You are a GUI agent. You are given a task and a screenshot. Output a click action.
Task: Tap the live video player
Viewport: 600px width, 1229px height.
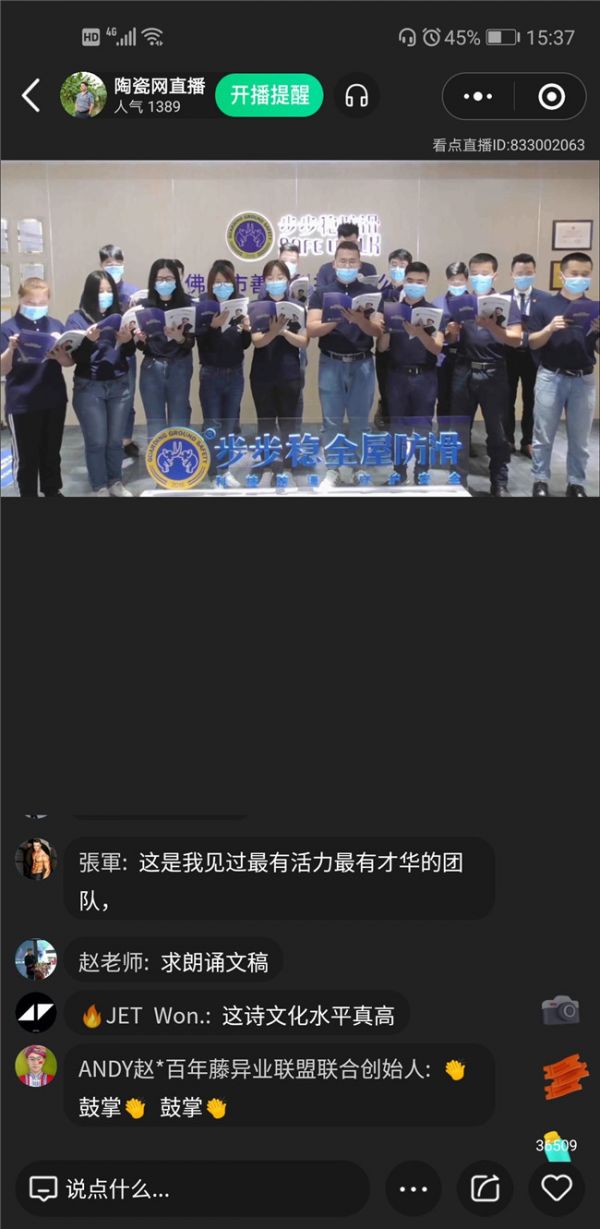coord(300,328)
